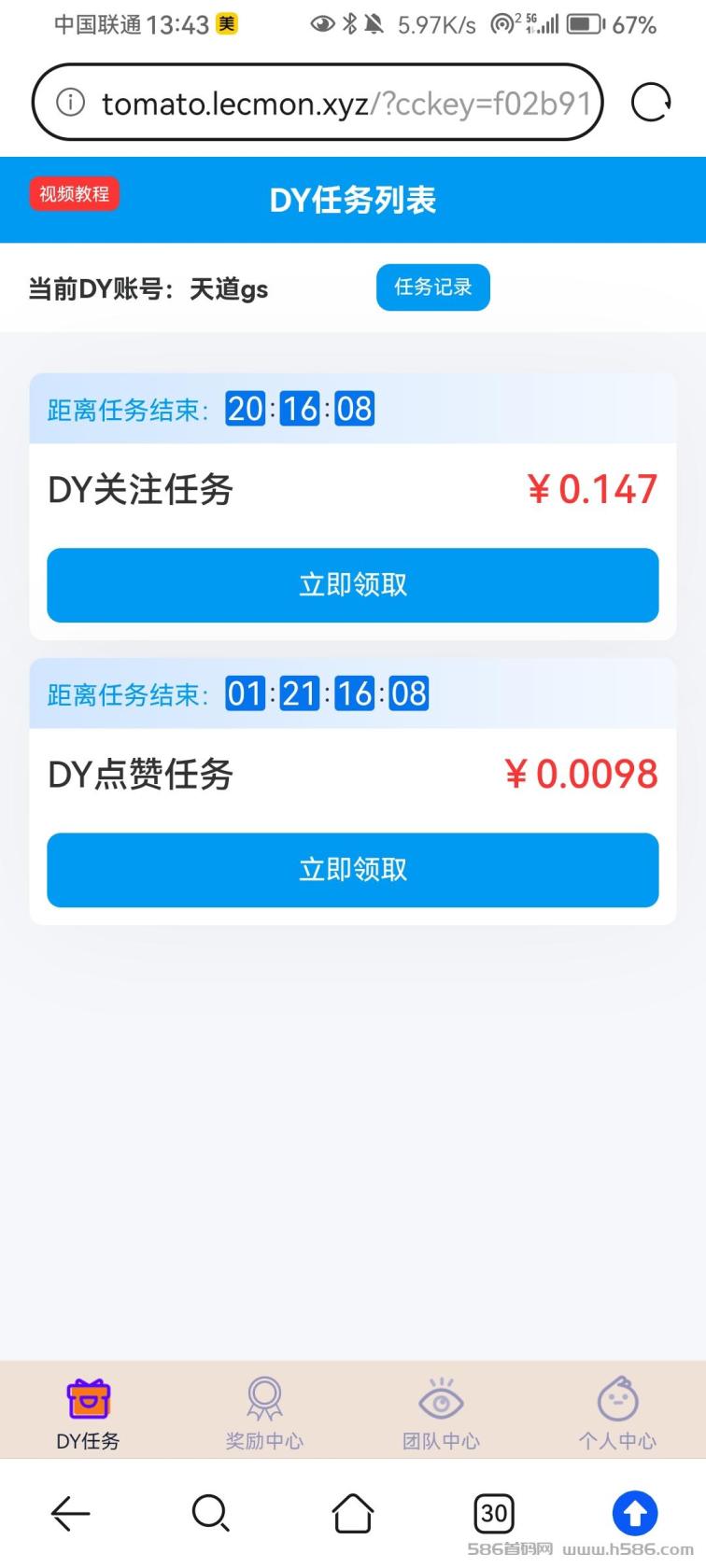Claim the DY关注任务 with 立即领取
The height and width of the screenshot is (1568, 706).
353,585
